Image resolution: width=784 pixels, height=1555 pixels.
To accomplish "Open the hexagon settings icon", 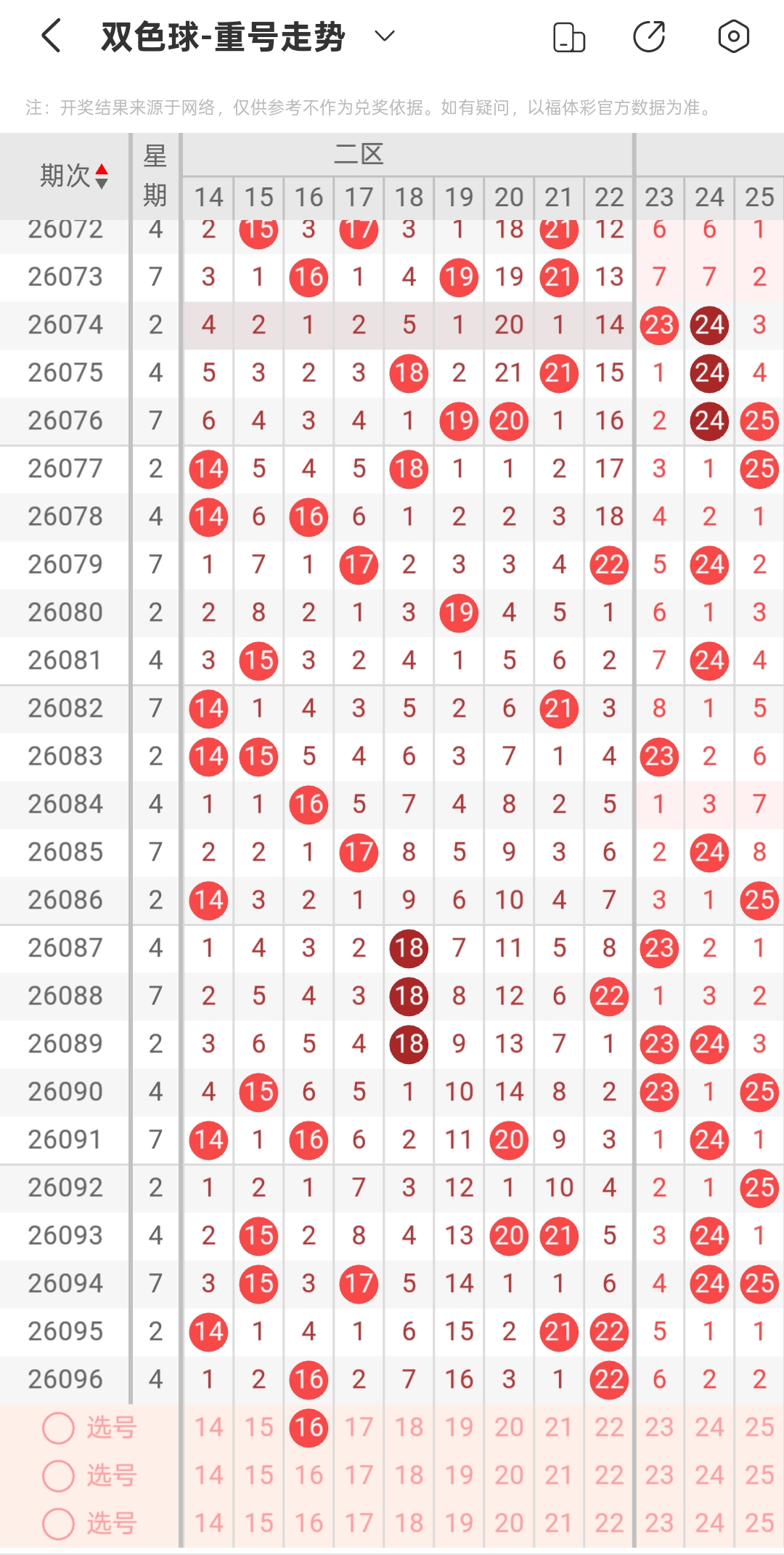I will (733, 36).
